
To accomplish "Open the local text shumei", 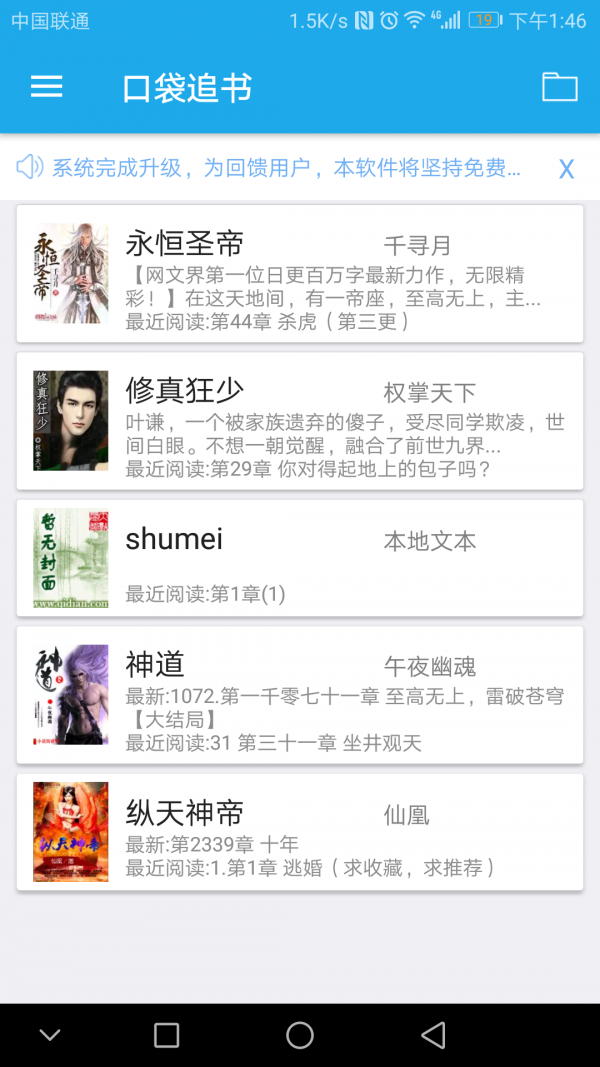I will click(x=300, y=557).
